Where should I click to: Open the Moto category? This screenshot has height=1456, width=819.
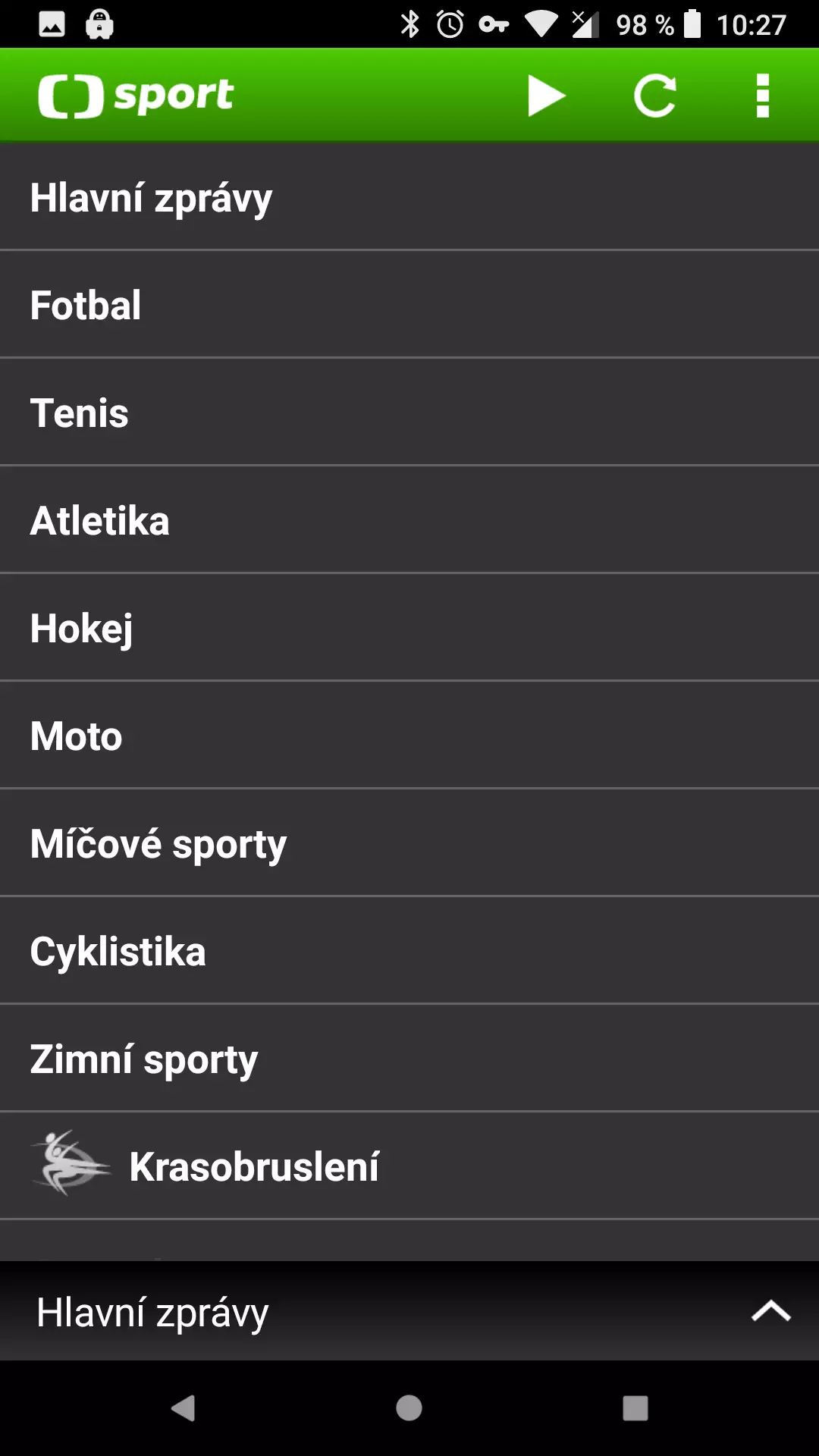(x=409, y=736)
